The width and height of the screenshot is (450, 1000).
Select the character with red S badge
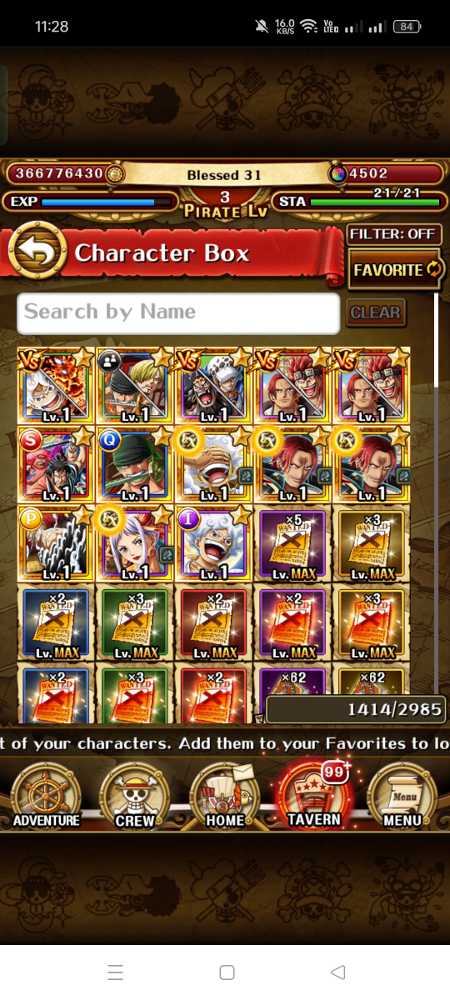[55, 464]
